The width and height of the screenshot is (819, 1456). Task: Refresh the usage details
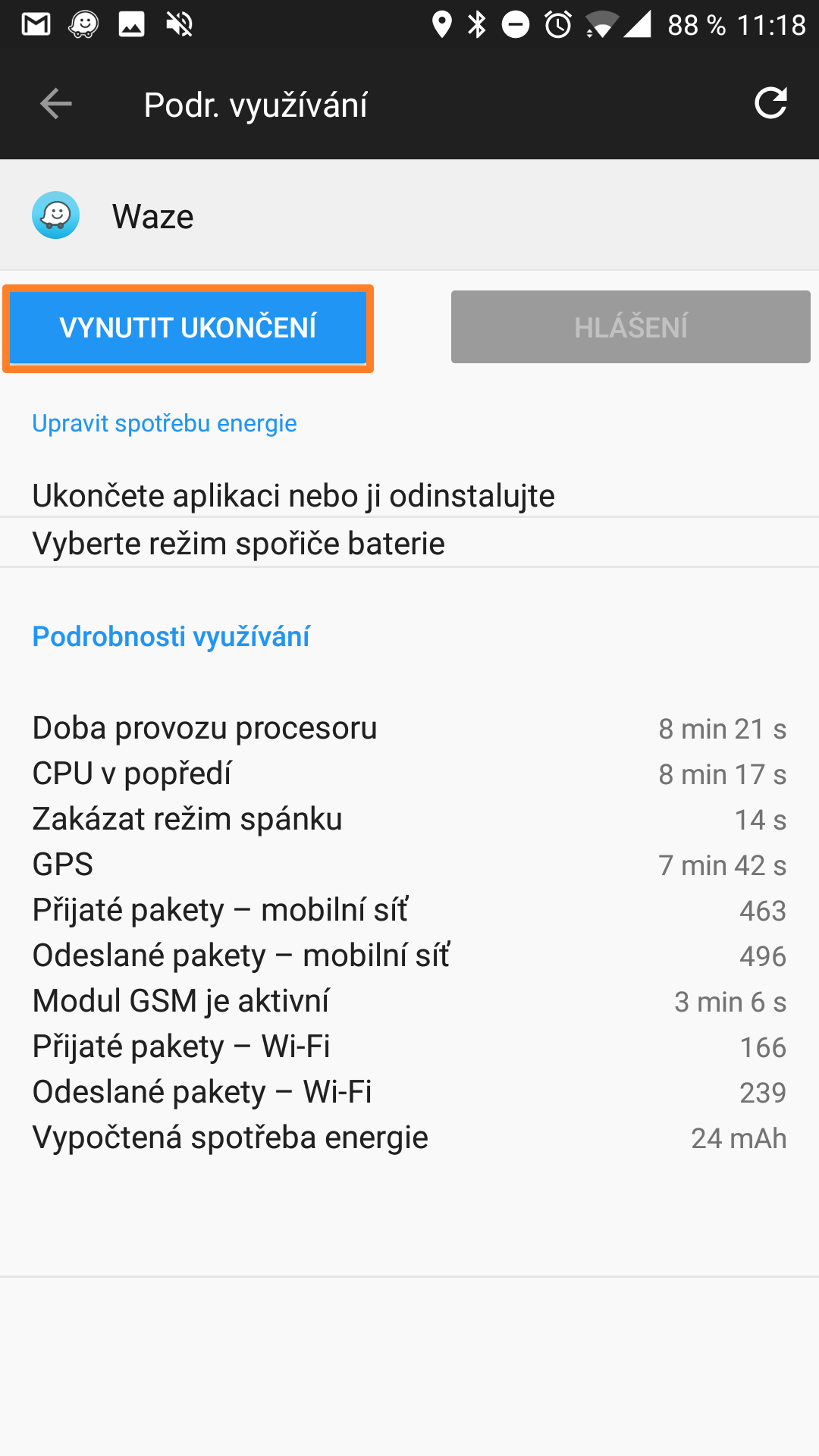pyautogui.click(x=770, y=103)
